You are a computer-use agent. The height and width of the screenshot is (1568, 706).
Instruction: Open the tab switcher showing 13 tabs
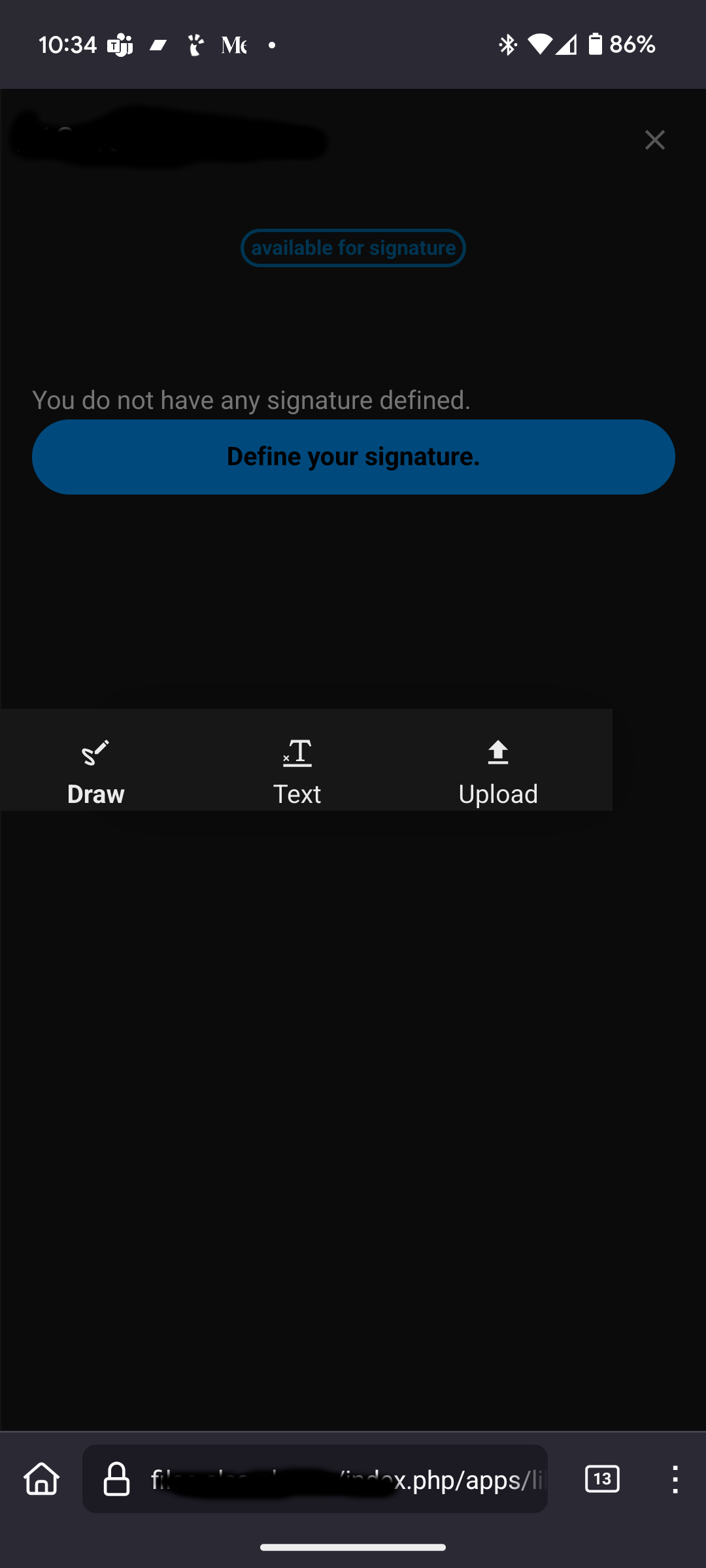(x=602, y=1478)
